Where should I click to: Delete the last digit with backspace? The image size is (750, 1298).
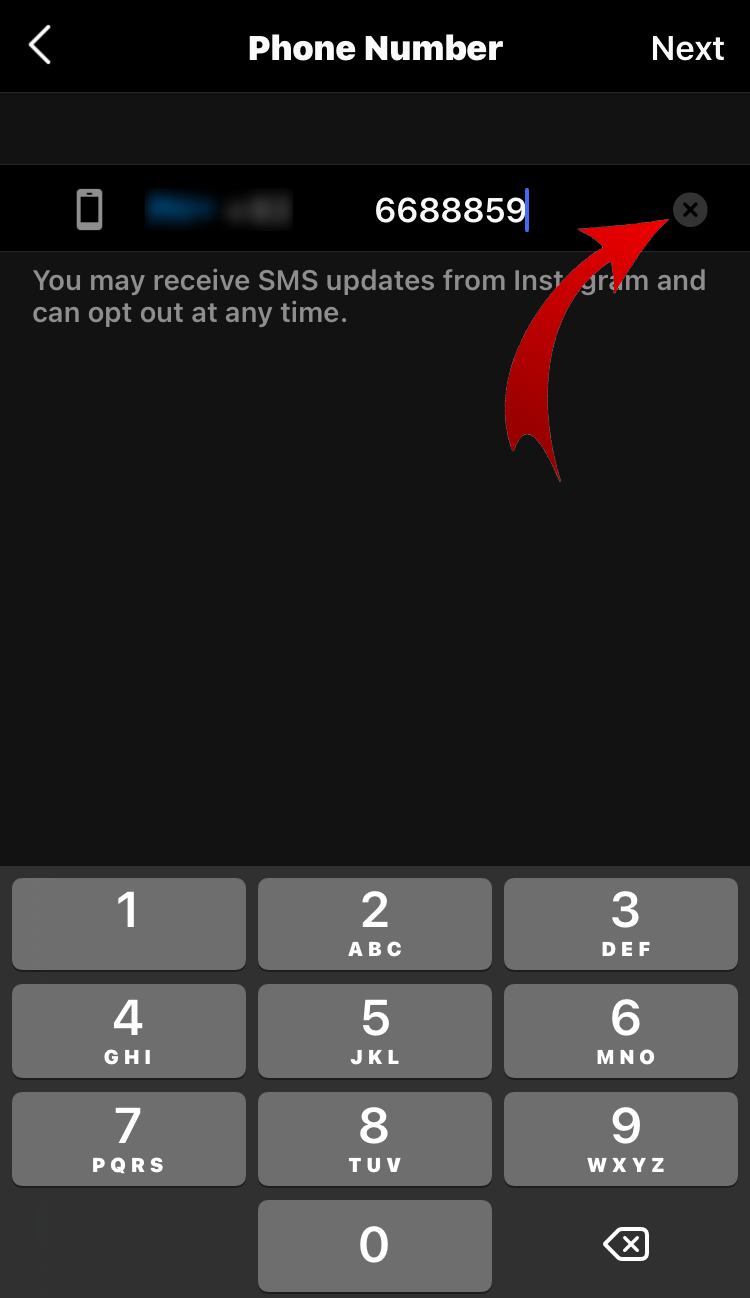tap(626, 1245)
